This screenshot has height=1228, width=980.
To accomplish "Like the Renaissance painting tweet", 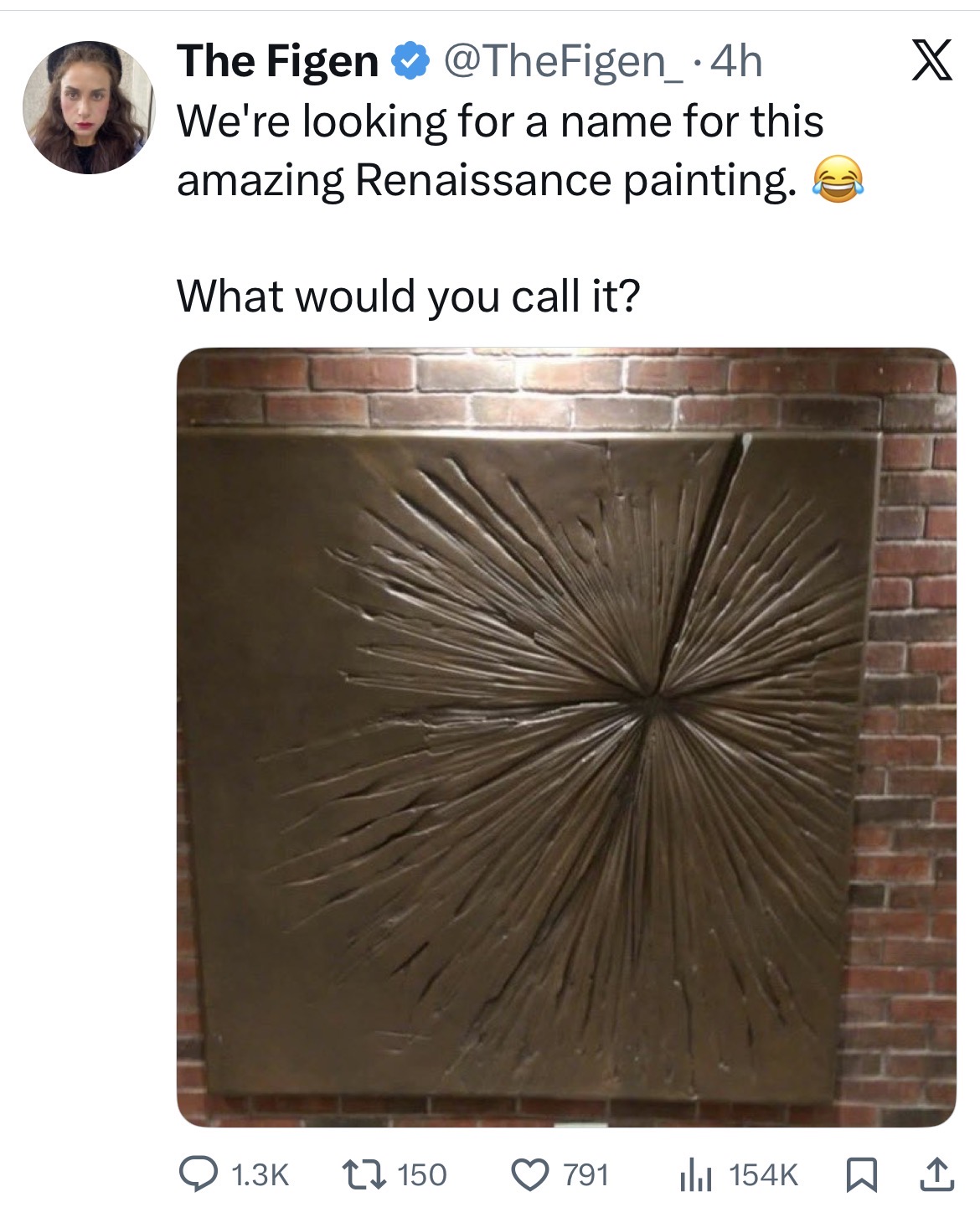I will [x=528, y=1174].
